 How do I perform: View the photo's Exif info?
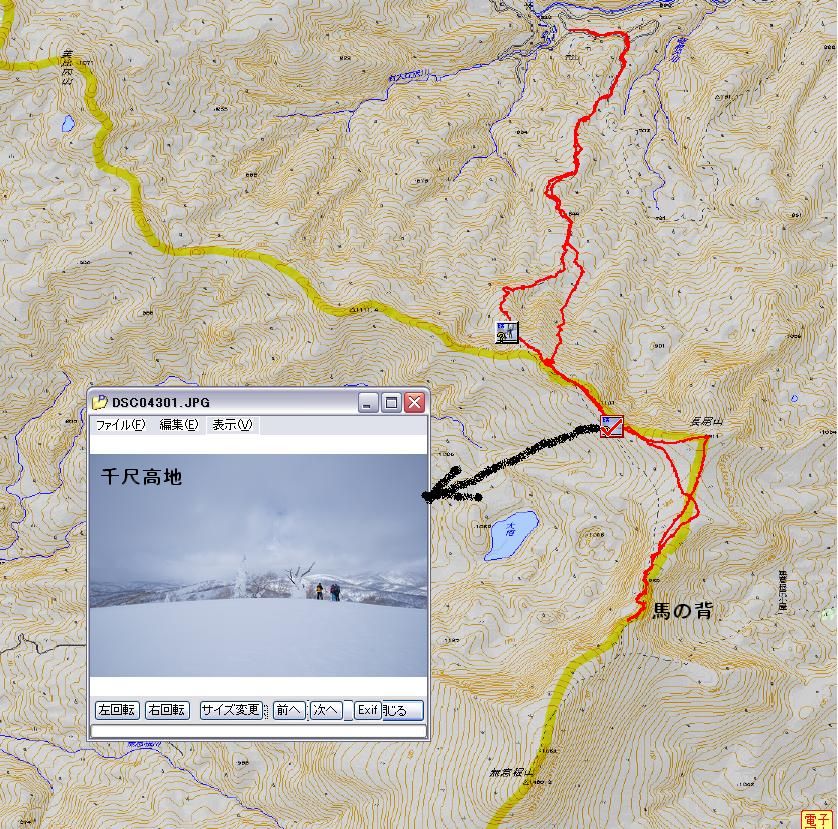coord(366,710)
